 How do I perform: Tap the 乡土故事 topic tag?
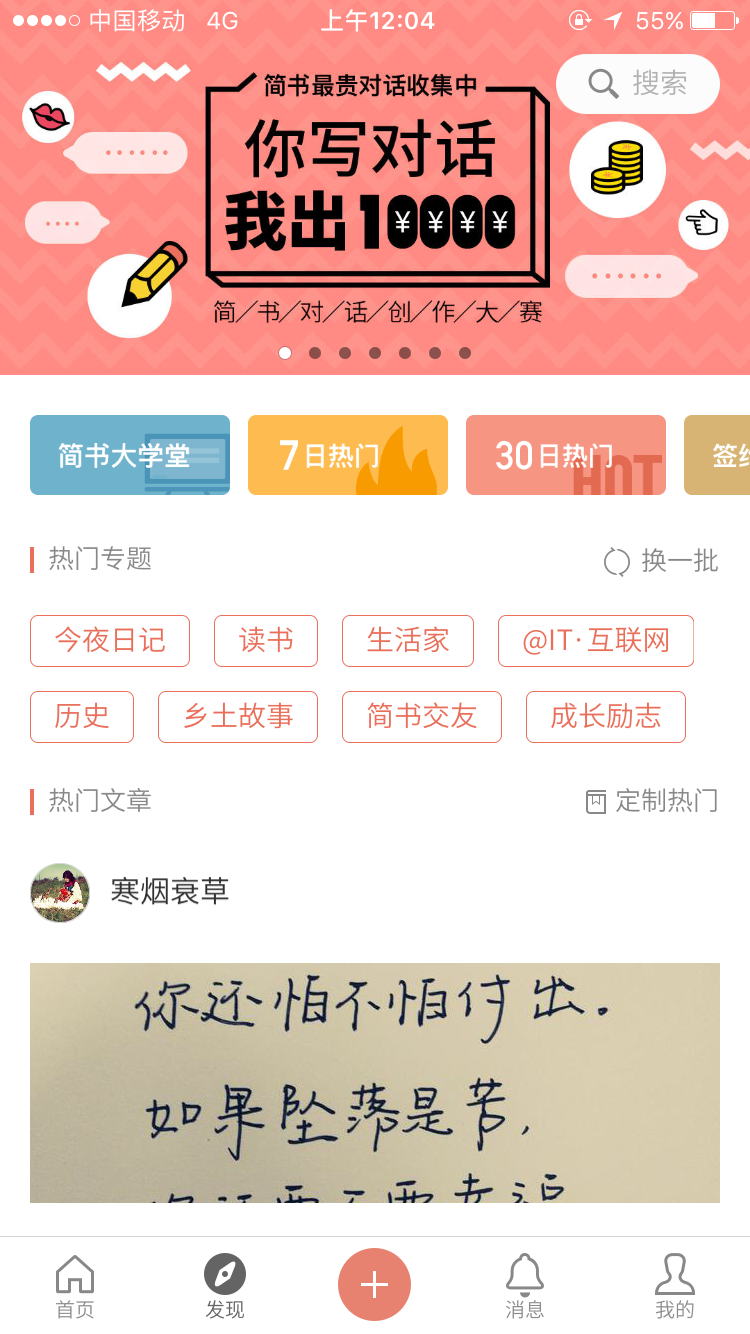[237, 717]
